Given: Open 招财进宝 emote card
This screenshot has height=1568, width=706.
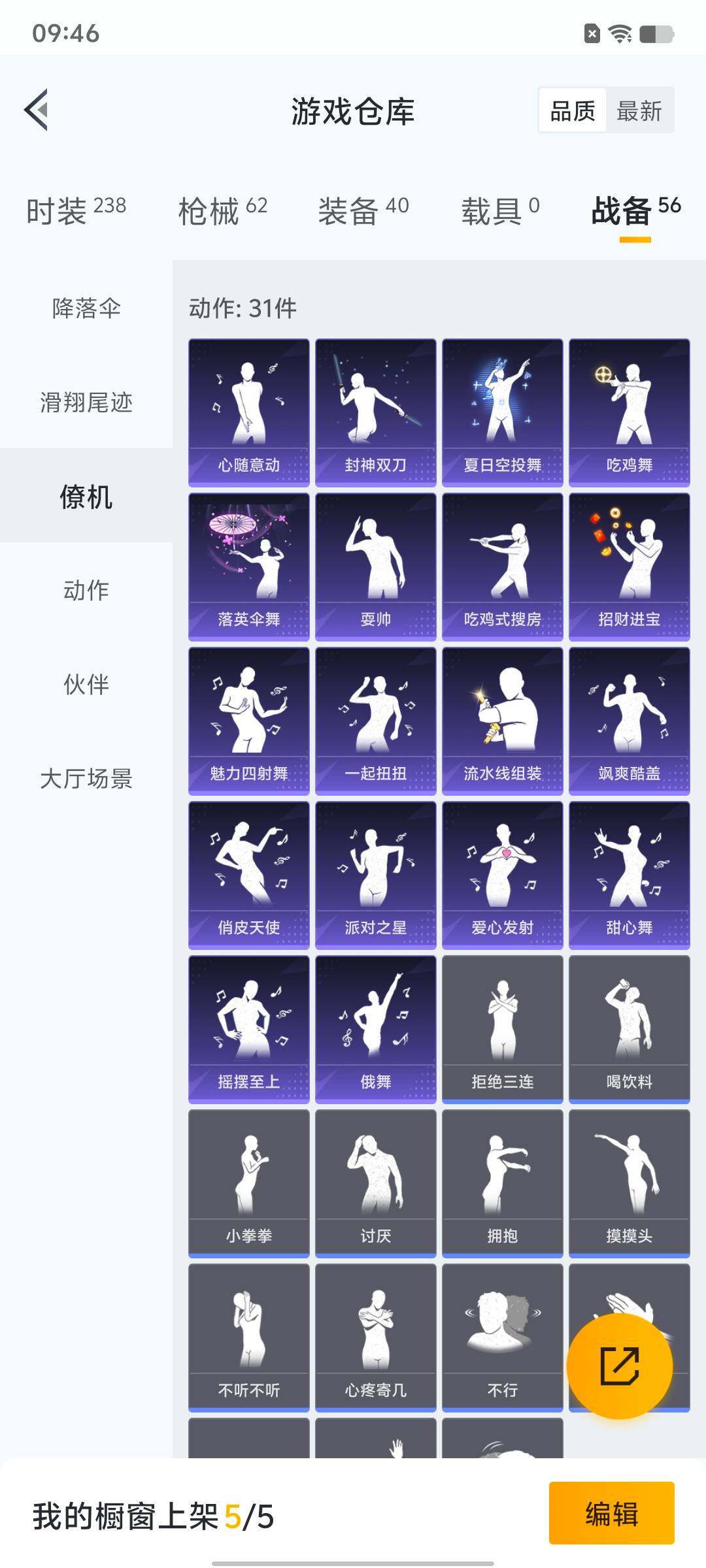Looking at the screenshot, I should pyautogui.click(x=630, y=566).
